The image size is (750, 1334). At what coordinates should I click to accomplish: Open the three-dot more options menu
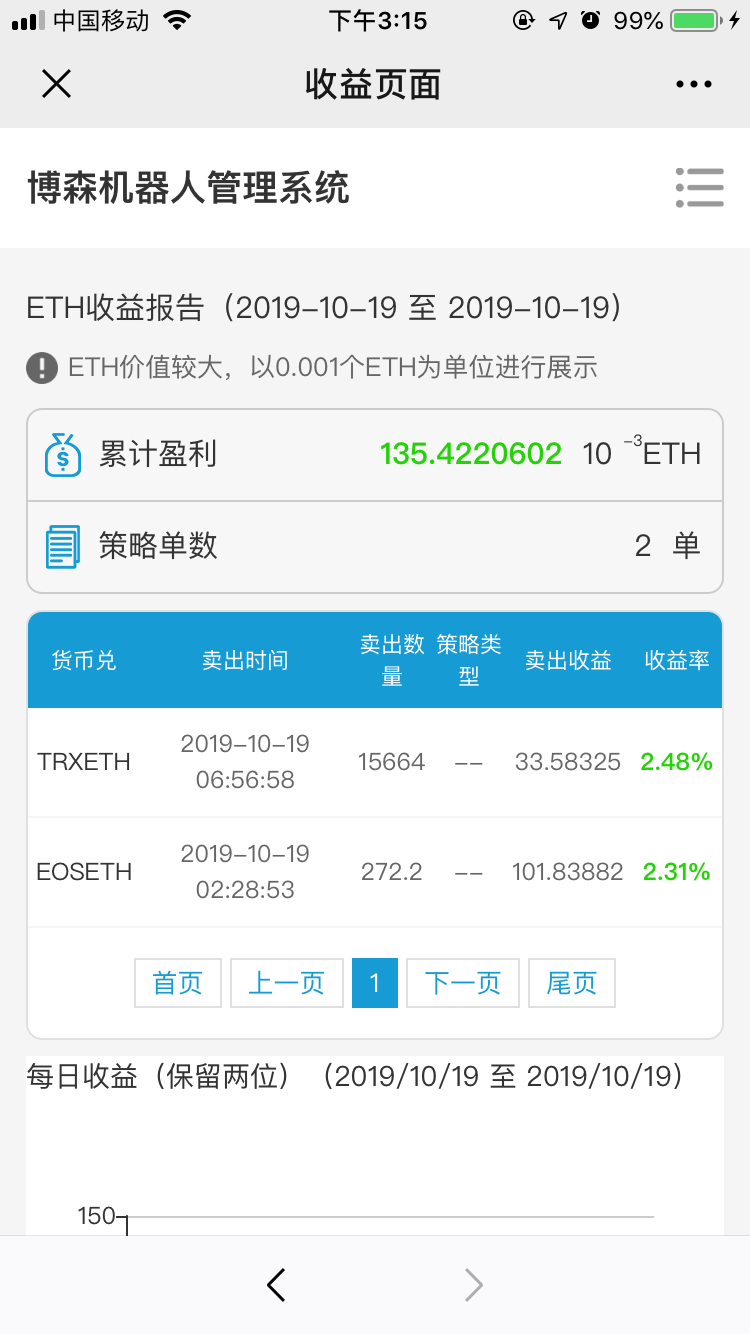tap(694, 85)
